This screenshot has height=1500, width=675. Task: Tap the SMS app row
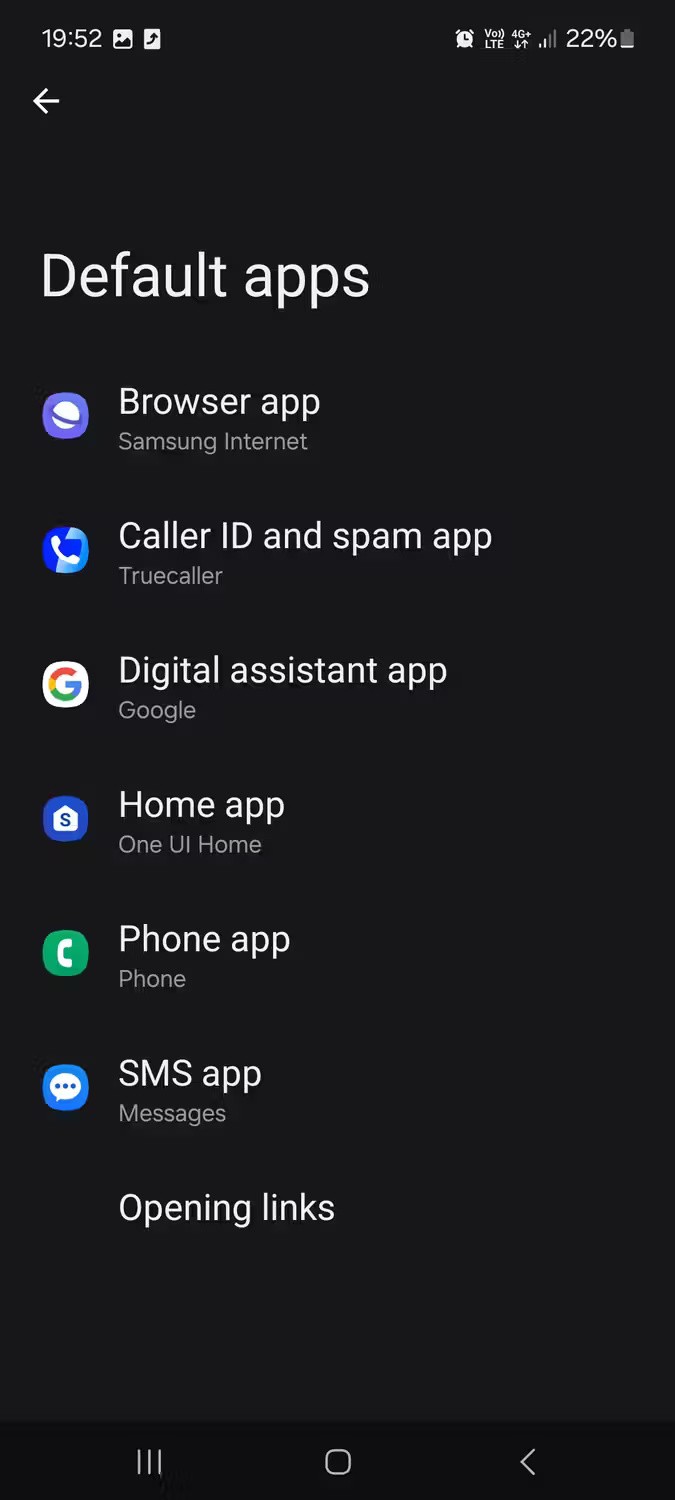point(190,1090)
